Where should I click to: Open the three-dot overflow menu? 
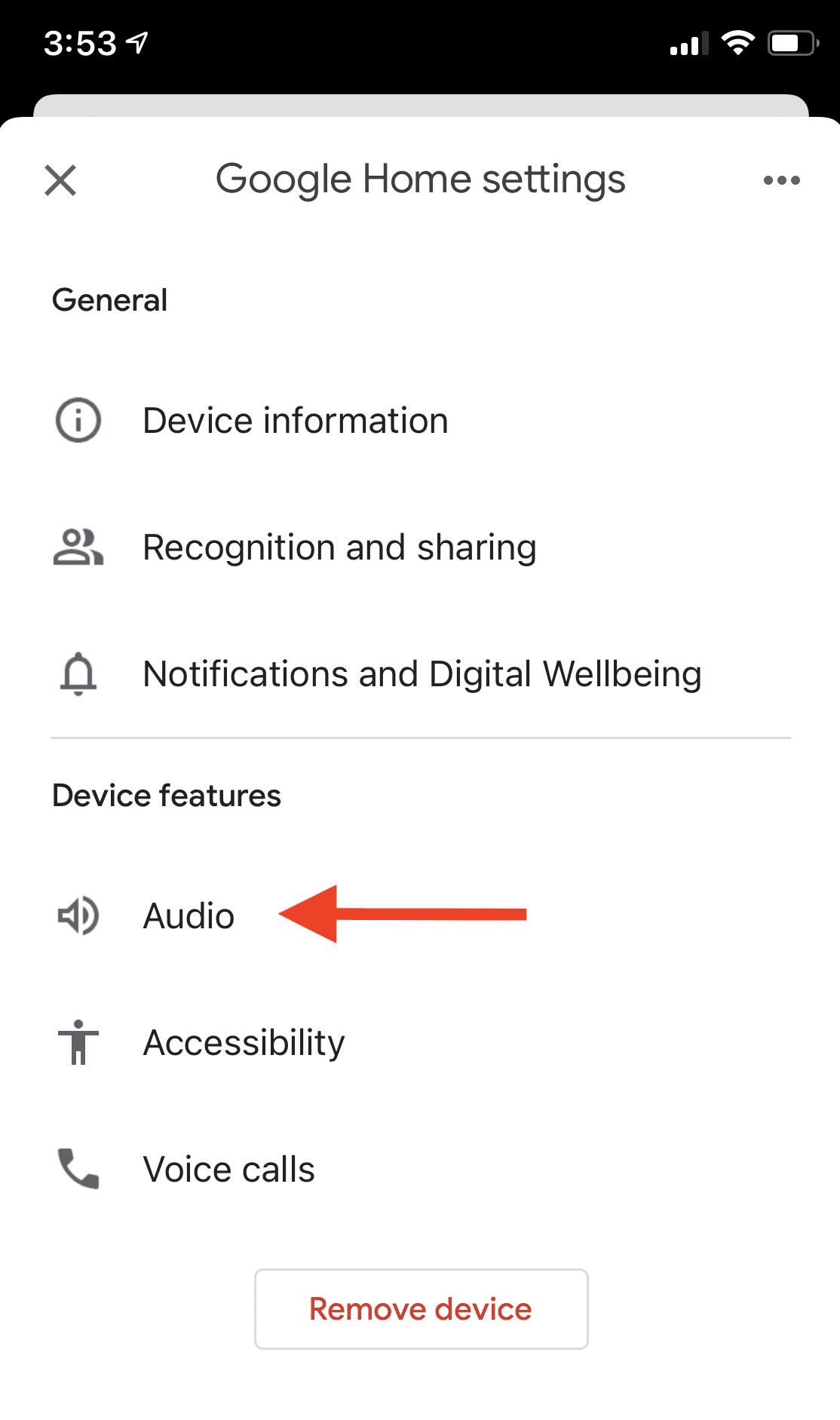781,181
